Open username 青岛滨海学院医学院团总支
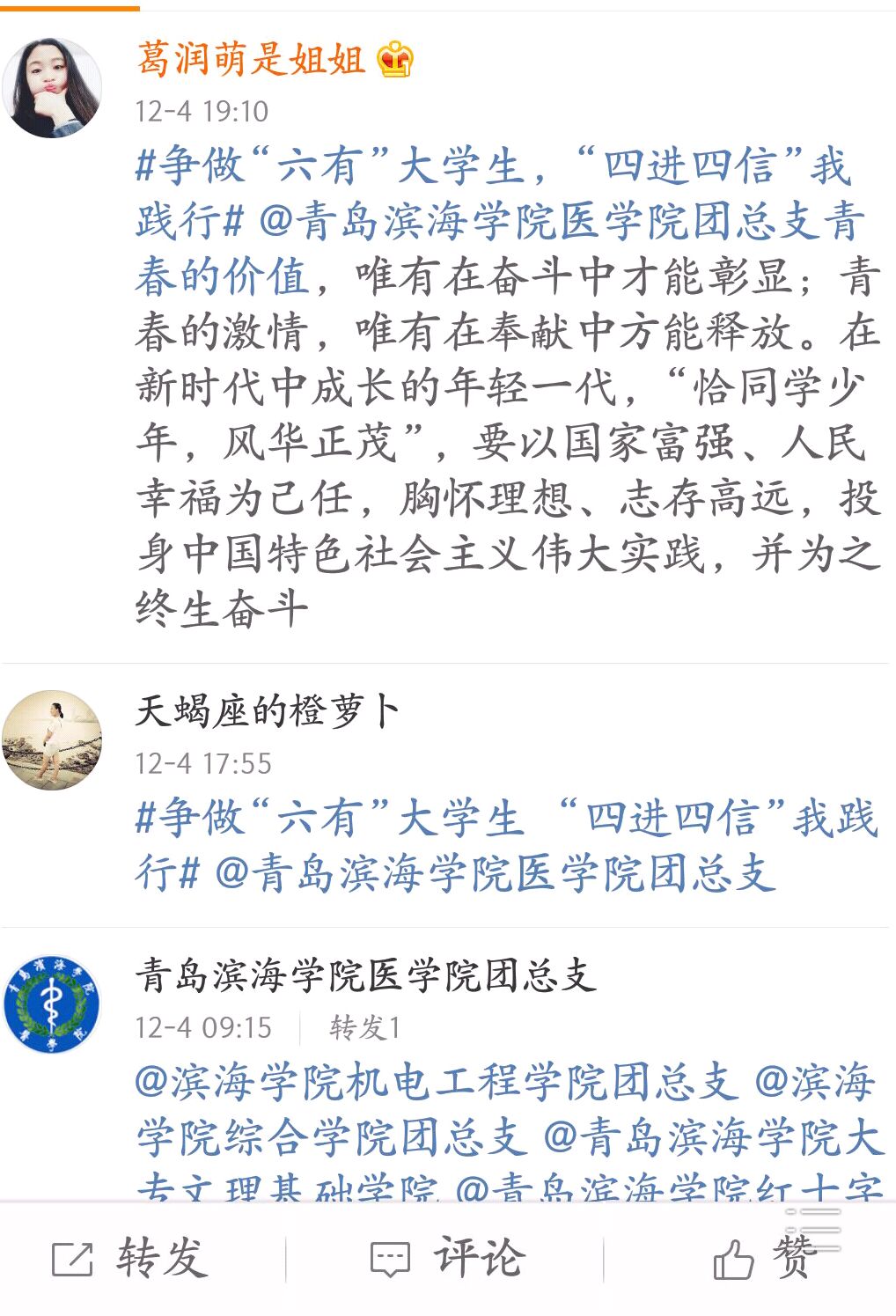This screenshot has height=1316, width=896. click(x=366, y=975)
